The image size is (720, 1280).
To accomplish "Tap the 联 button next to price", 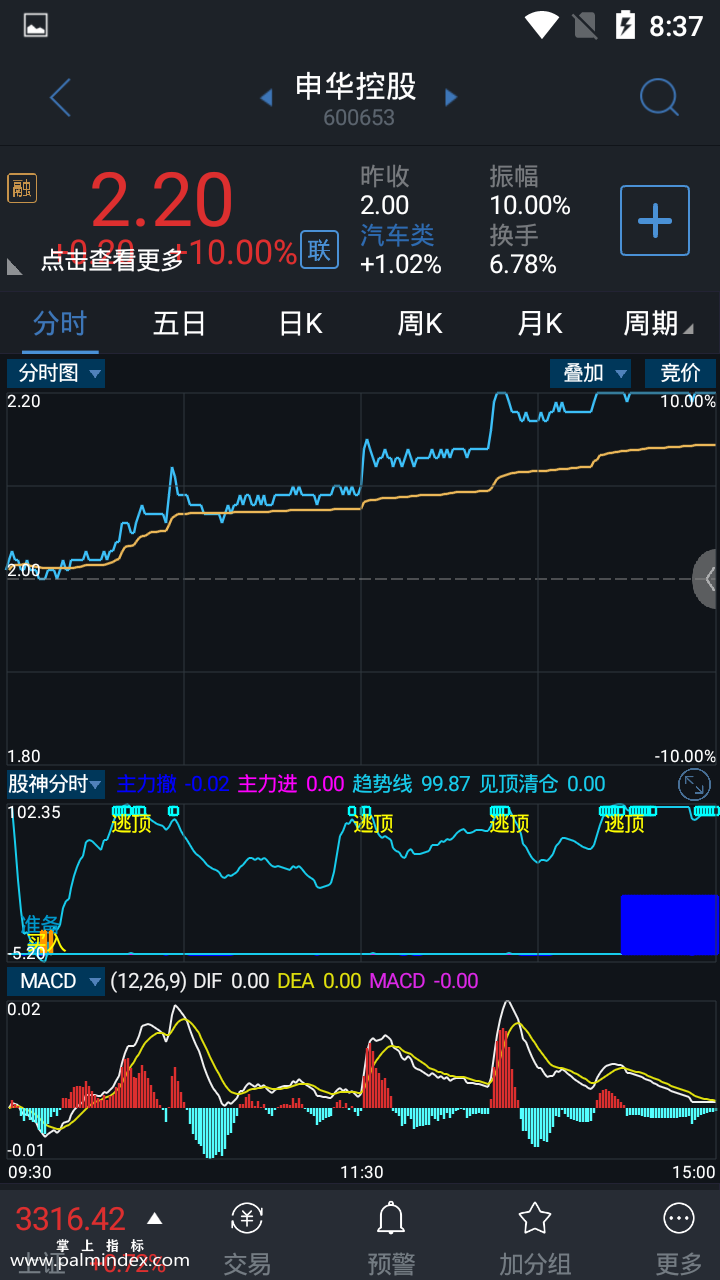I will coord(319,250).
